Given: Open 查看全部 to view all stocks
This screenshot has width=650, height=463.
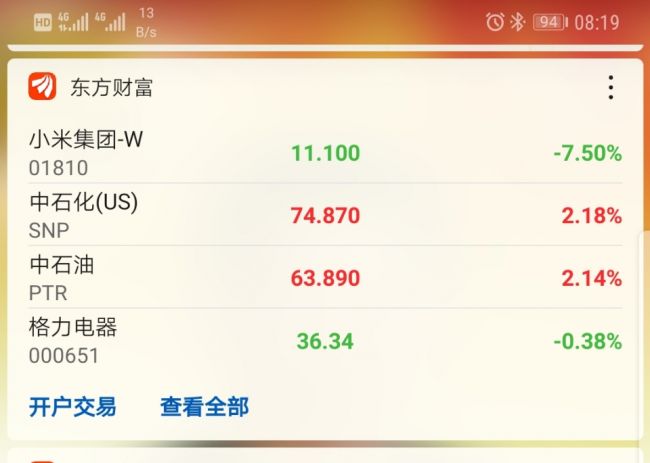Looking at the screenshot, I should pos(204,407).
